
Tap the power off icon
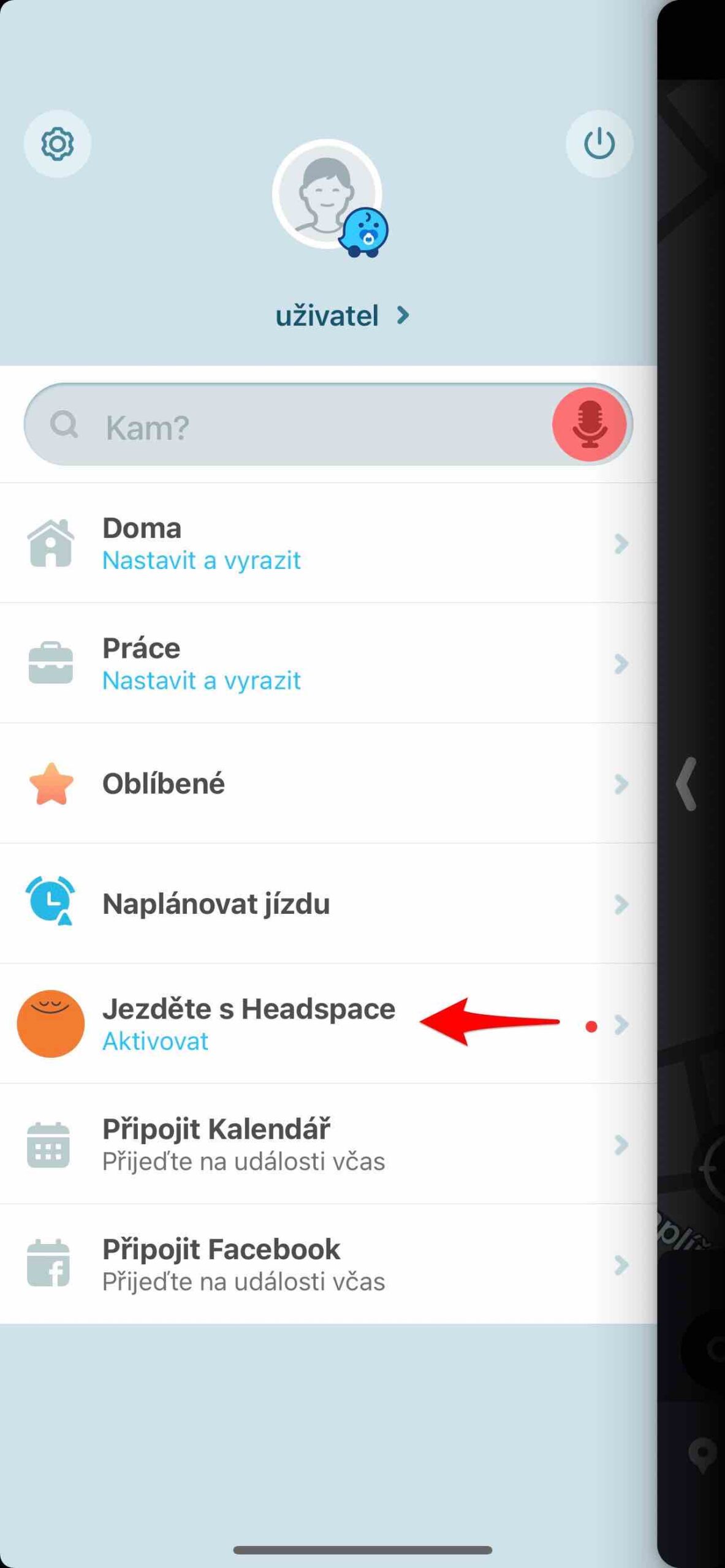coord(599,144)
